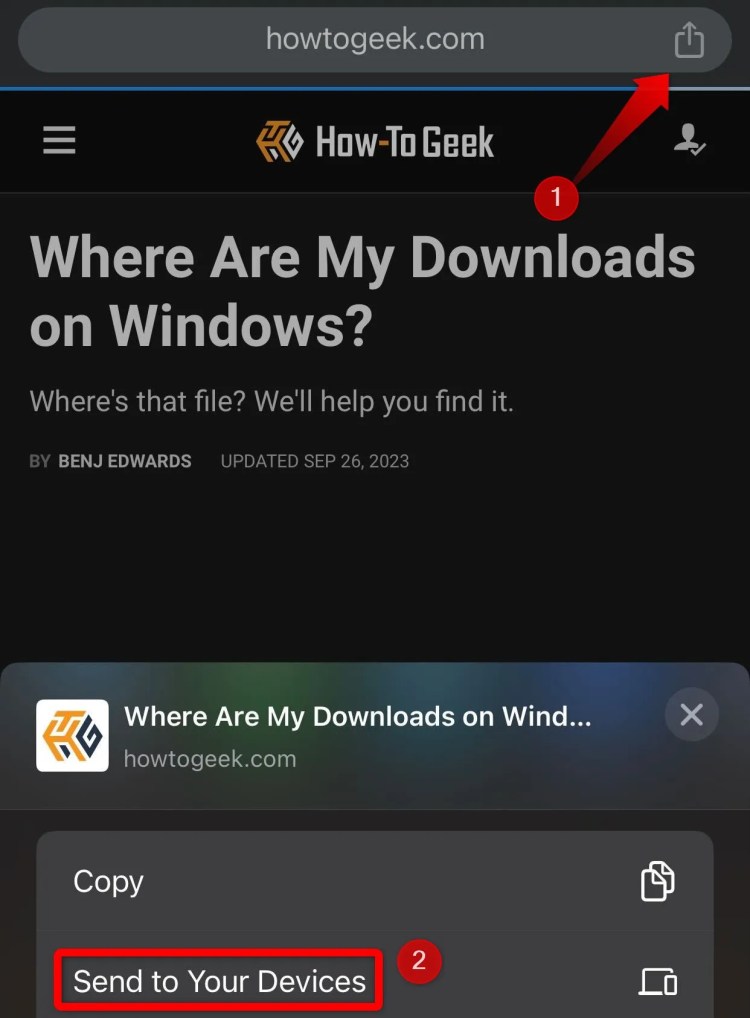
Task: Copy the page link
Action: (x=375, y=882)
